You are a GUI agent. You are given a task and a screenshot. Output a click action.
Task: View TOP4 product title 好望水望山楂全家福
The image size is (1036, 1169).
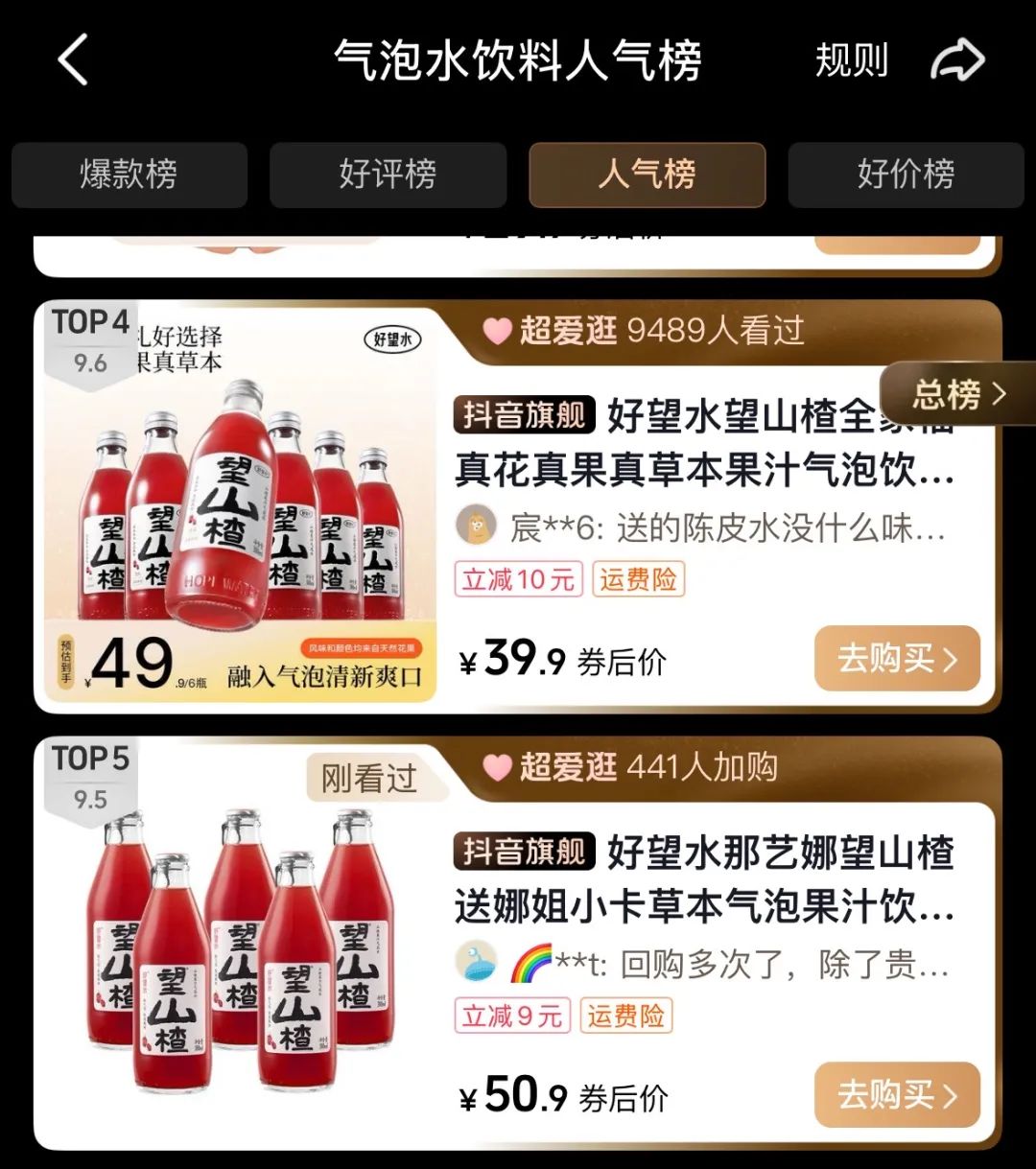704,442
